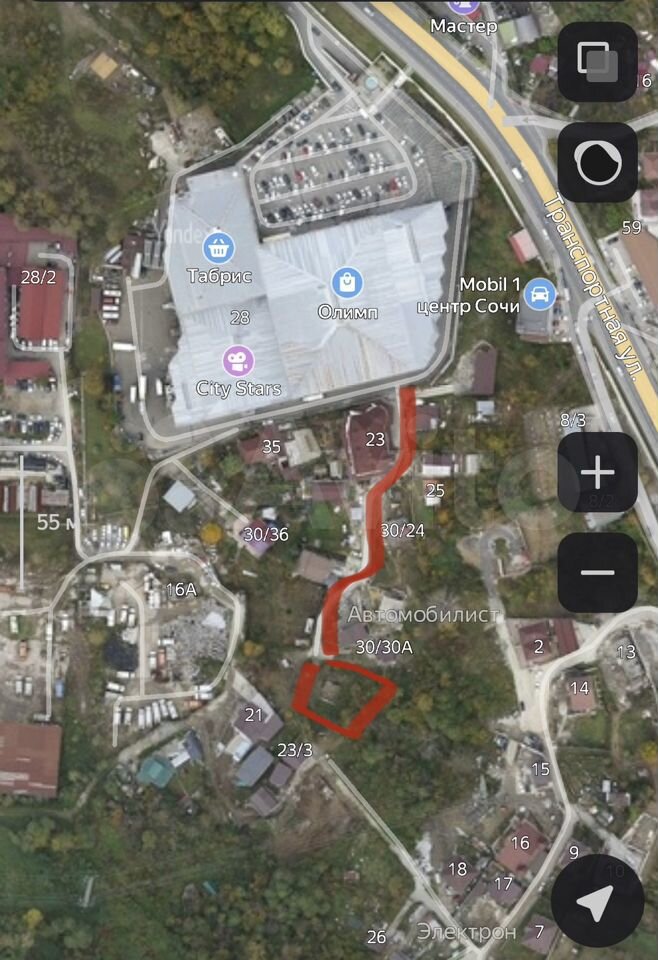Zoom out with the minus button

[x=597, y=572]
